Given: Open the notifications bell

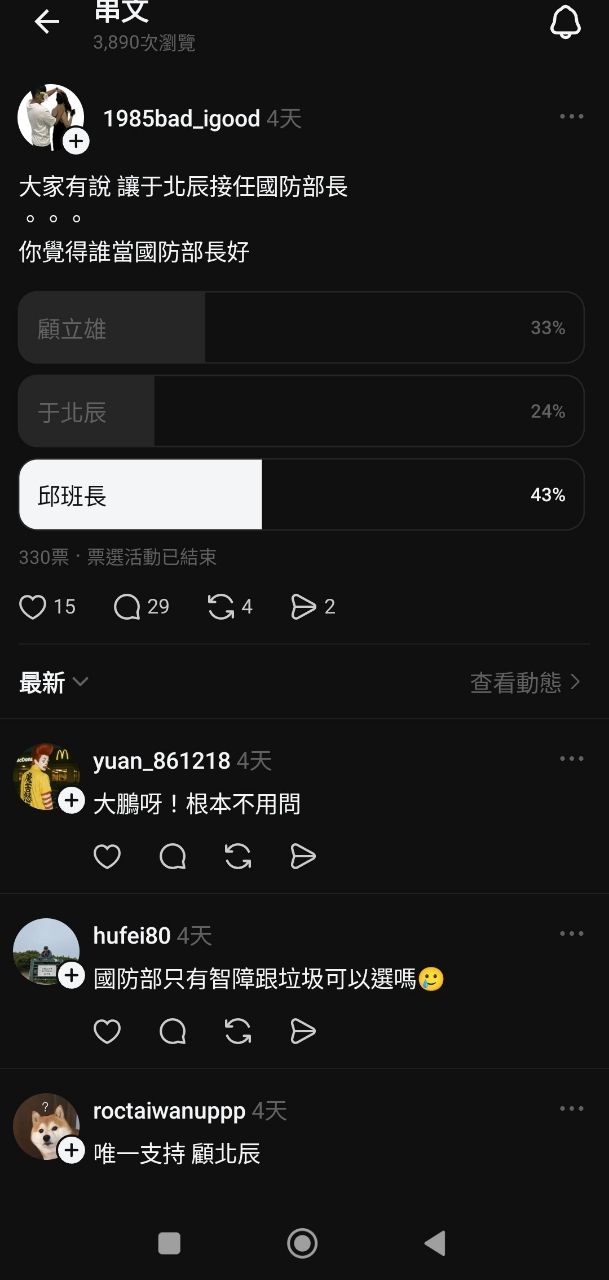Looking at the screenshot, I should 565,22.
